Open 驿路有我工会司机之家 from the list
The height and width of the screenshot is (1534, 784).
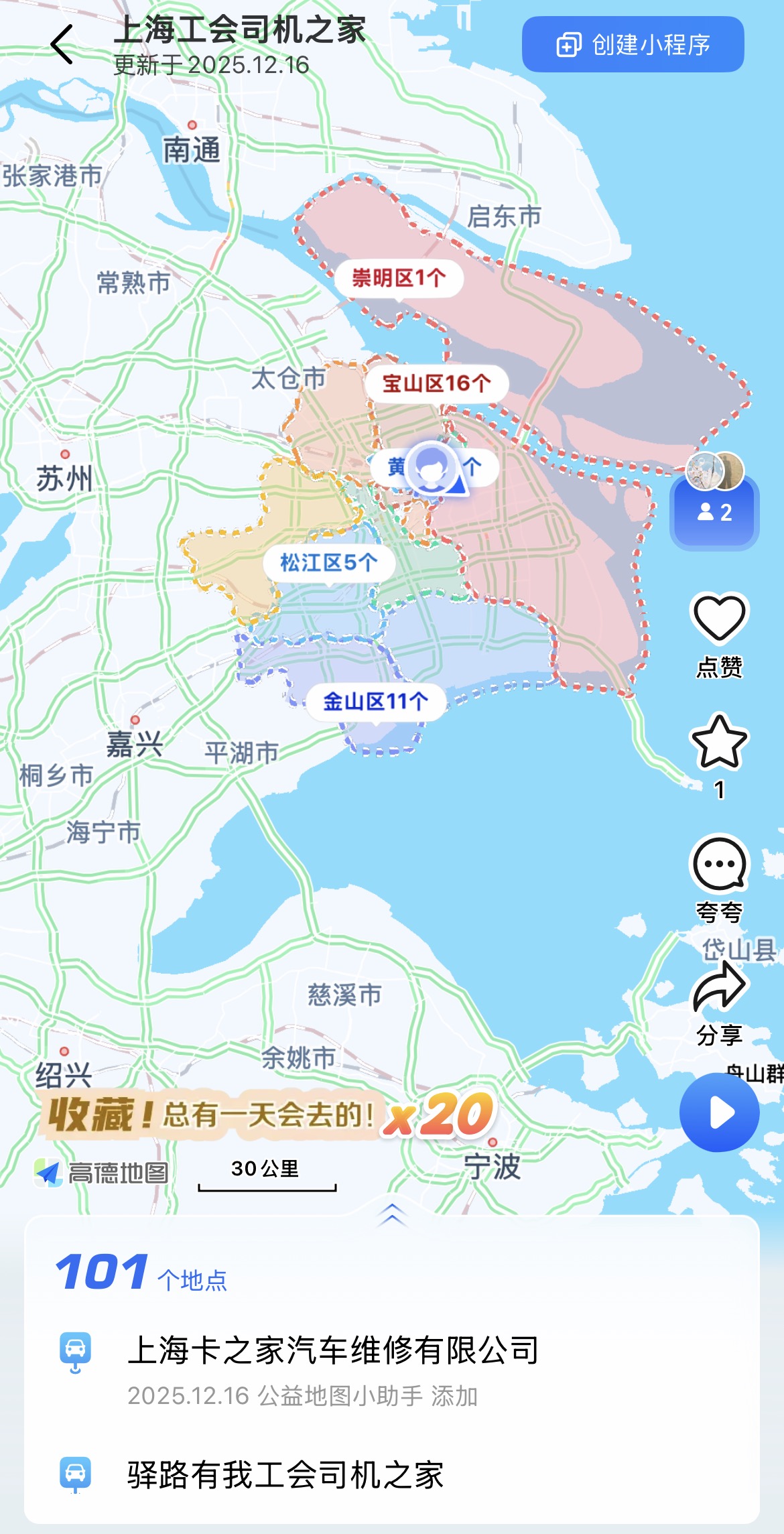pyautogui.click(x=285, y=1474)
